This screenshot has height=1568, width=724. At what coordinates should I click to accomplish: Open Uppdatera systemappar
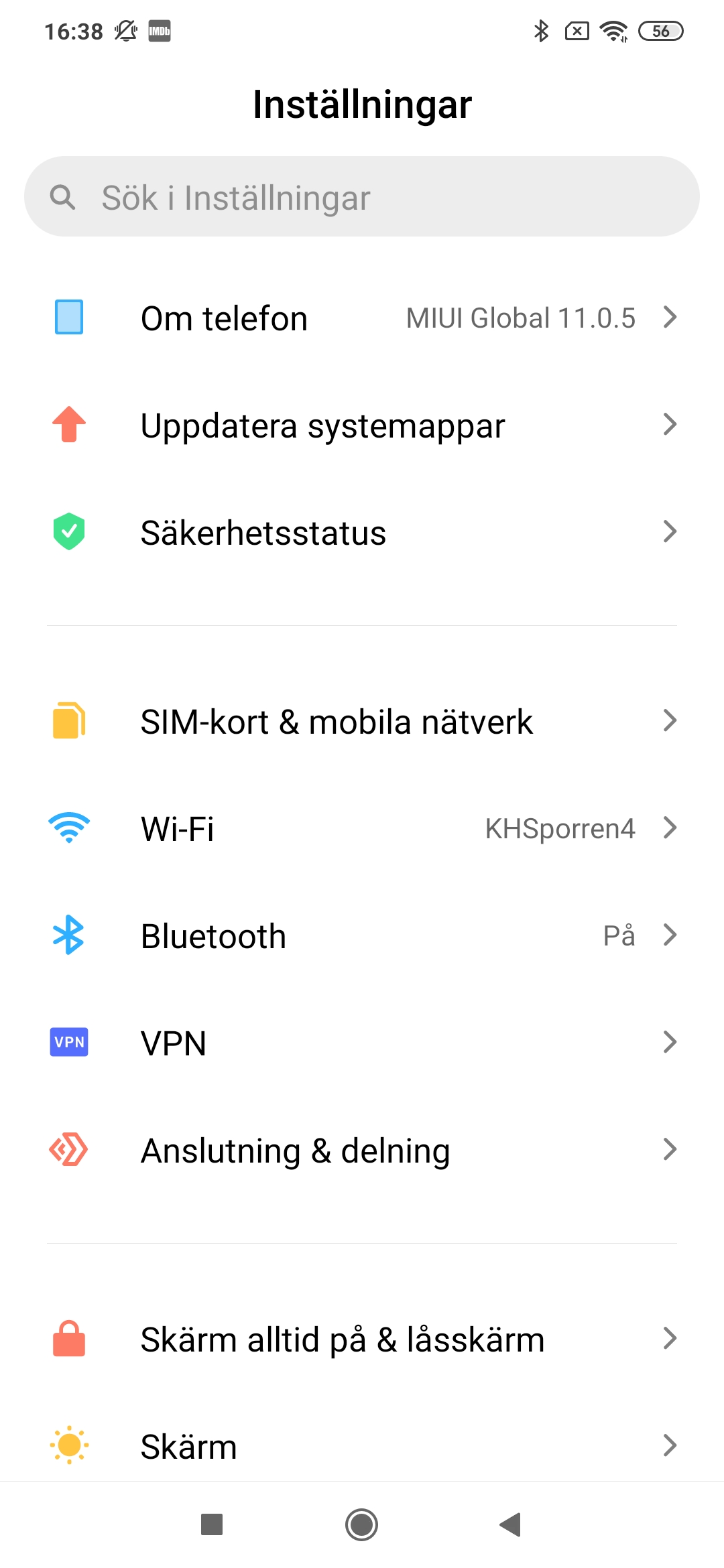pyautogui.click(x=362, y=426)
